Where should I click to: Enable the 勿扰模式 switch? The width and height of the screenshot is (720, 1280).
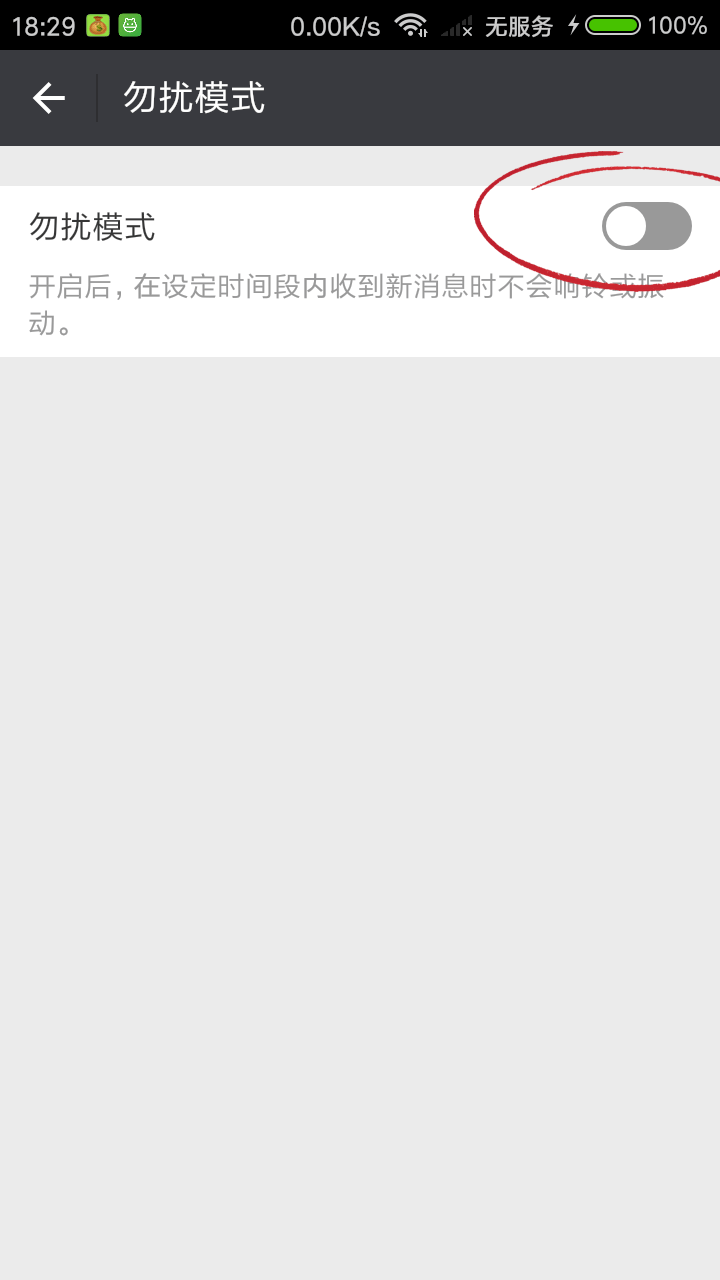[646, 226]
